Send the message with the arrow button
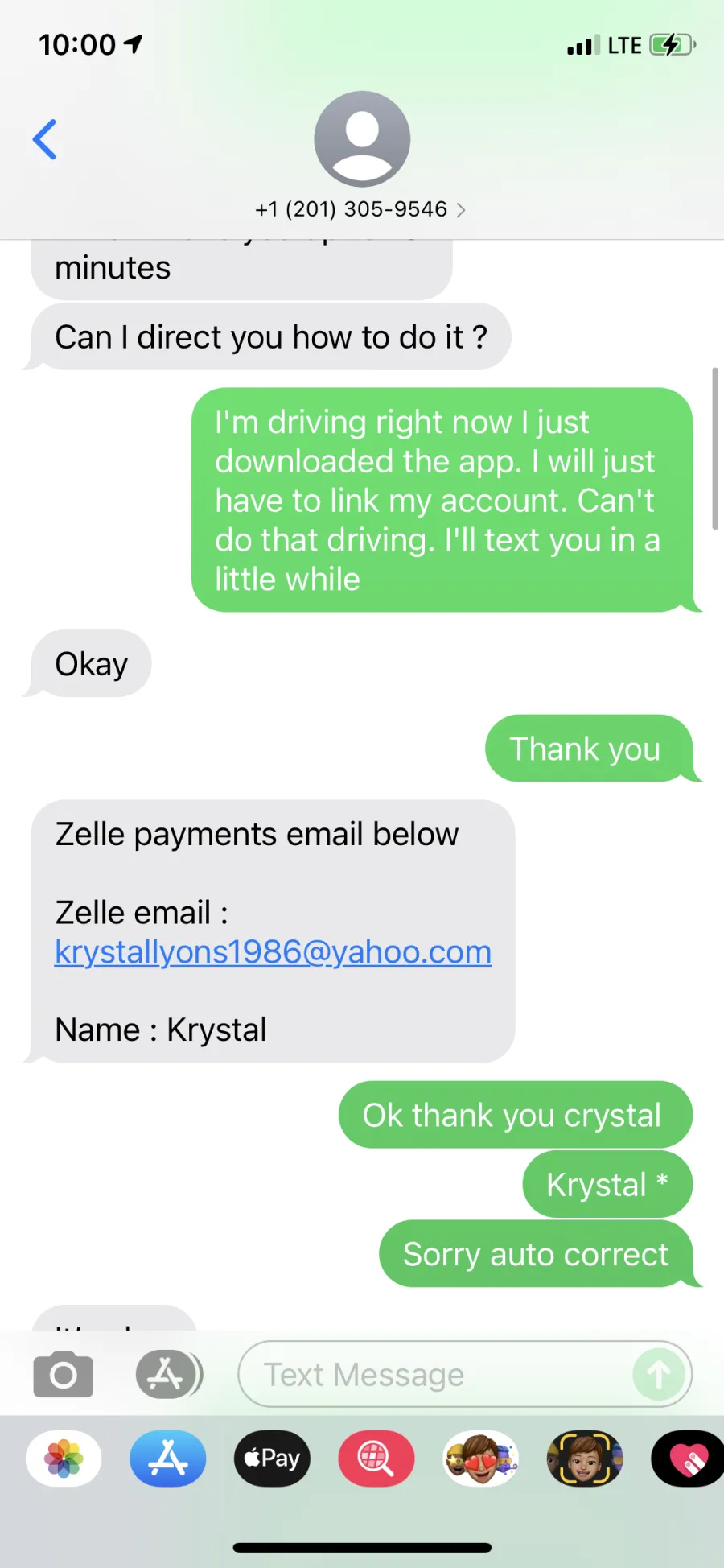Image resolution: width=724 pixels, height=1568 pixels. (659, 1374)
